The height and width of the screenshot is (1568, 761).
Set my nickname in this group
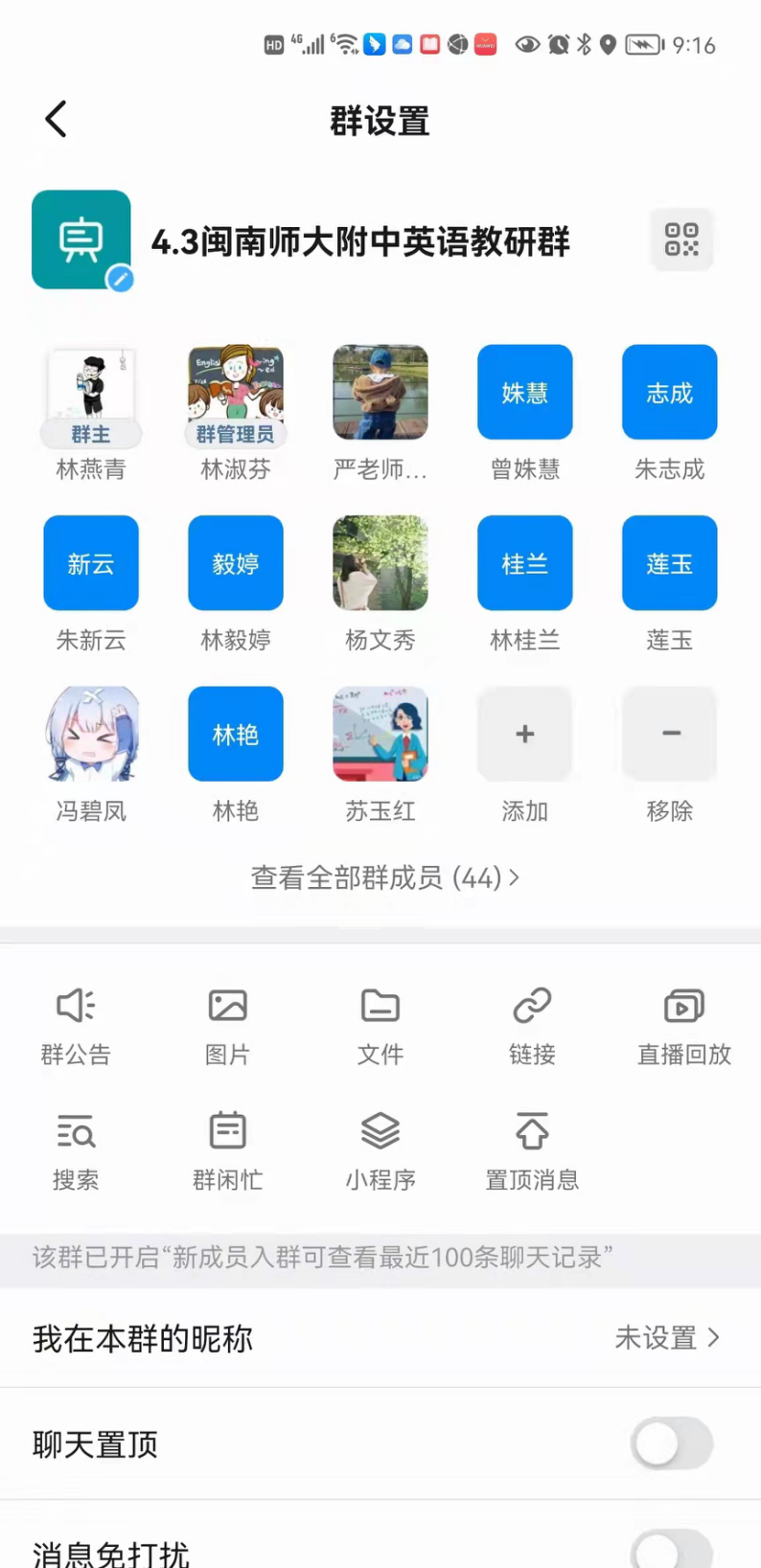pyautogui.click(x=380, y=1338)
